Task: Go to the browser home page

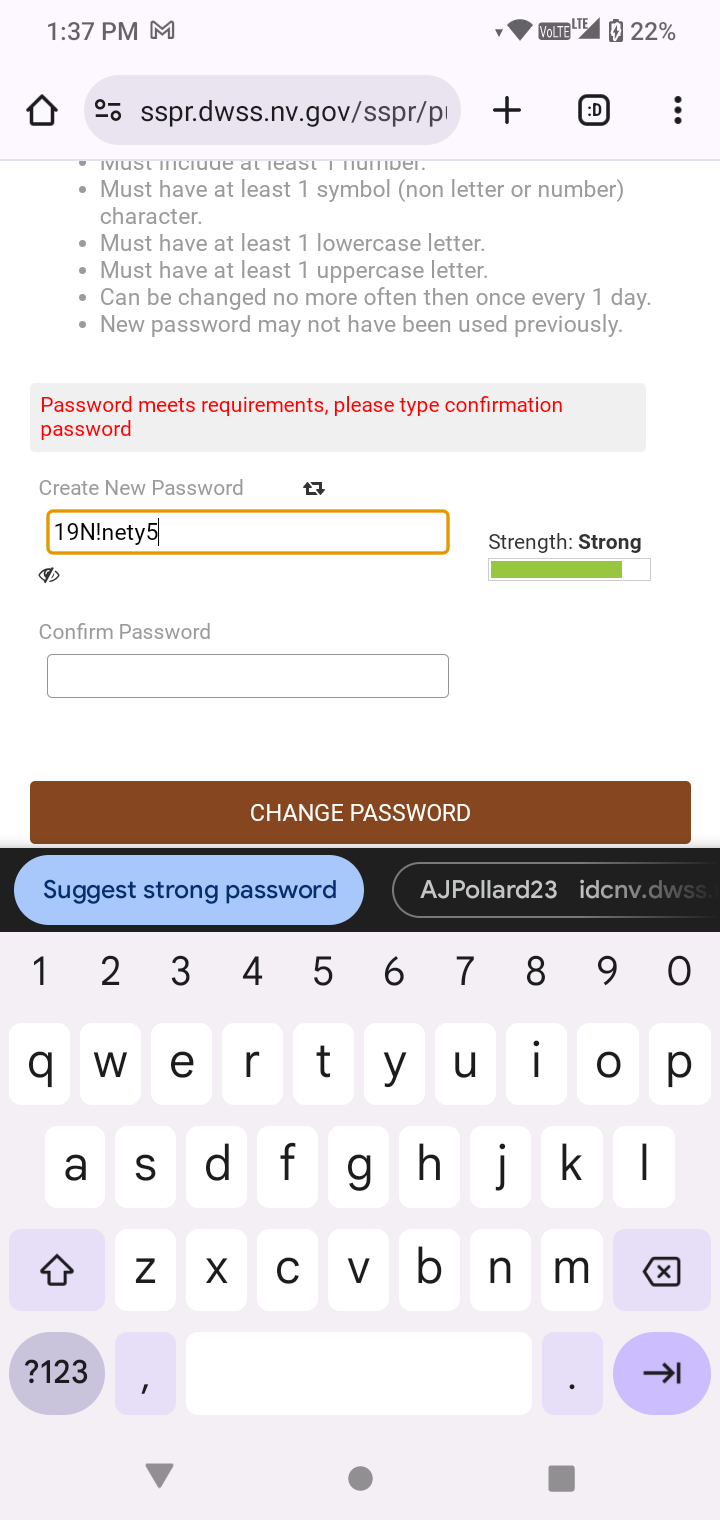Action: pos(42,111)
